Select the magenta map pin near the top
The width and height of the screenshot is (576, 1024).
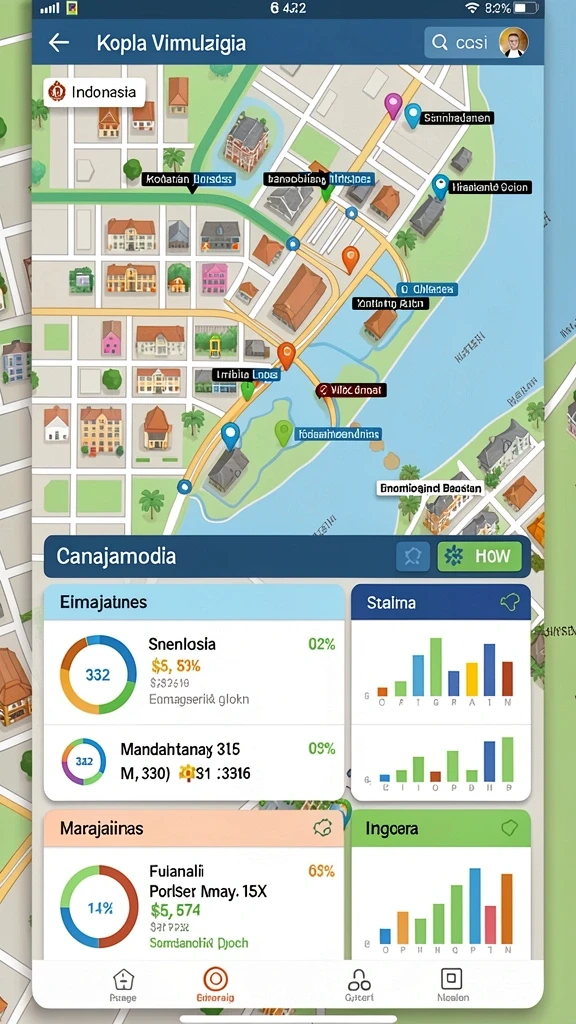pyautogui.click(x=392, y=104)
